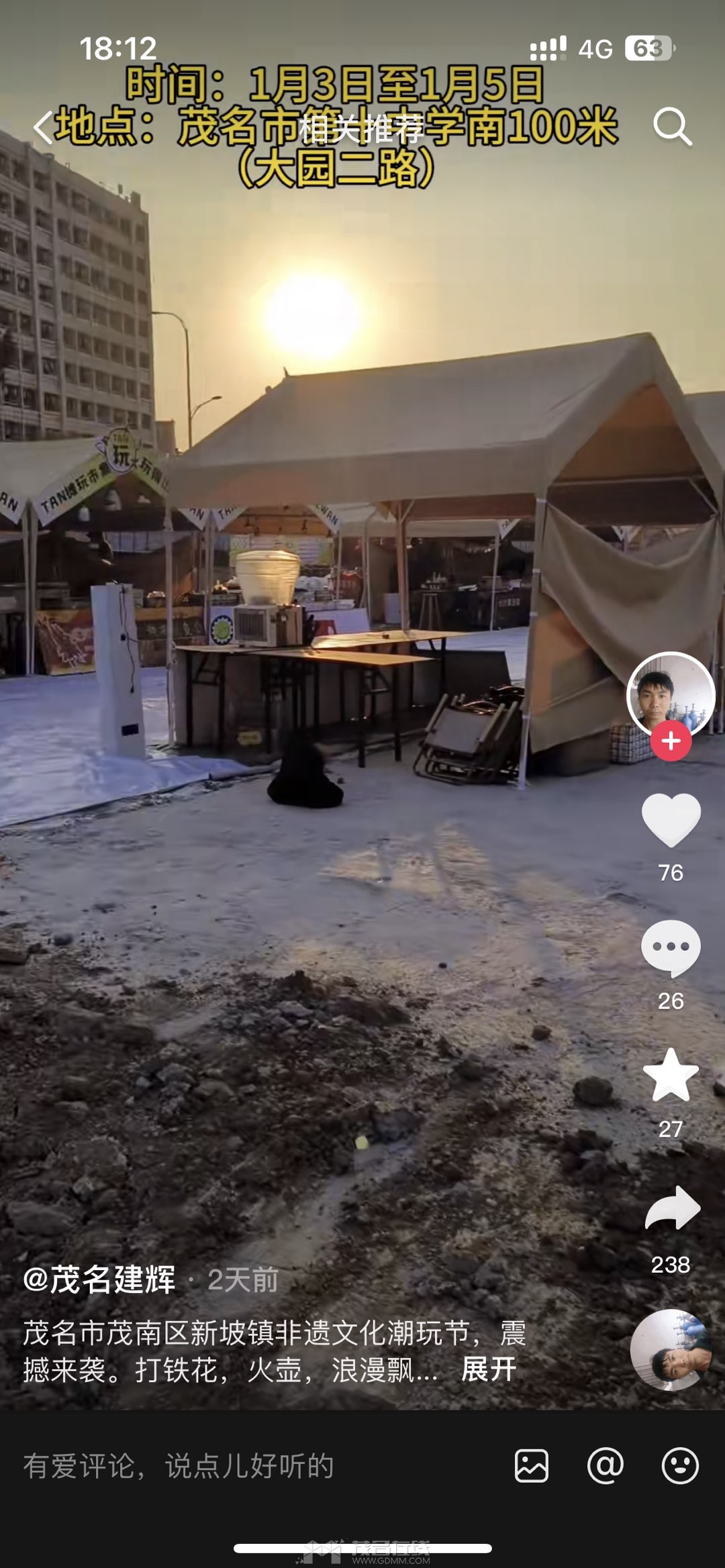Expand the caption with 展开
725x1568 pixels.
pyautogui.click(x=489, y=1369)
